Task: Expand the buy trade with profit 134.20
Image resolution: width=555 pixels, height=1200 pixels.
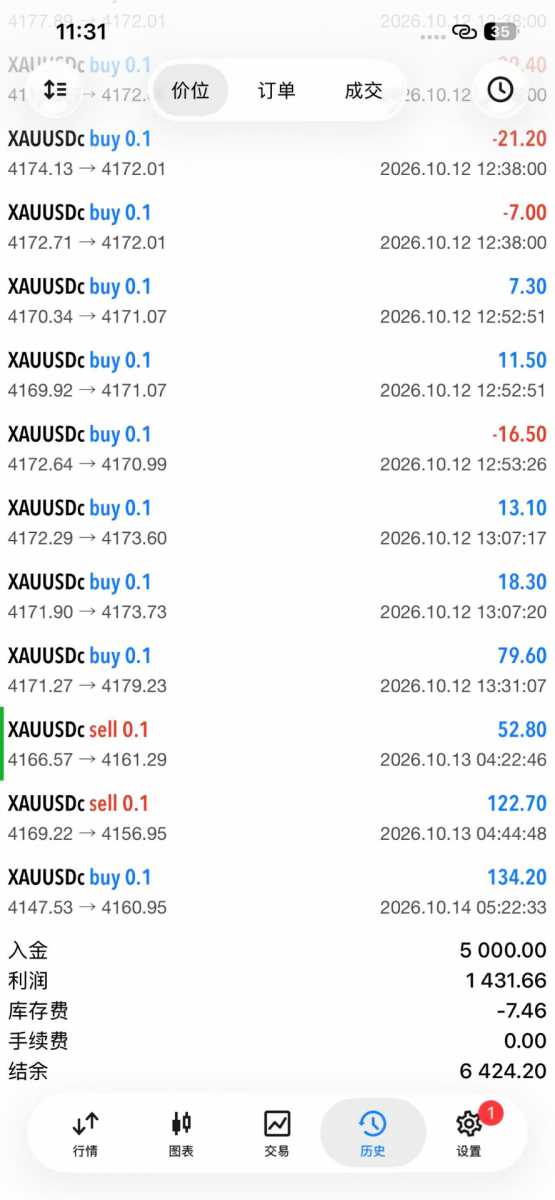Action: [x=277, y=892]
